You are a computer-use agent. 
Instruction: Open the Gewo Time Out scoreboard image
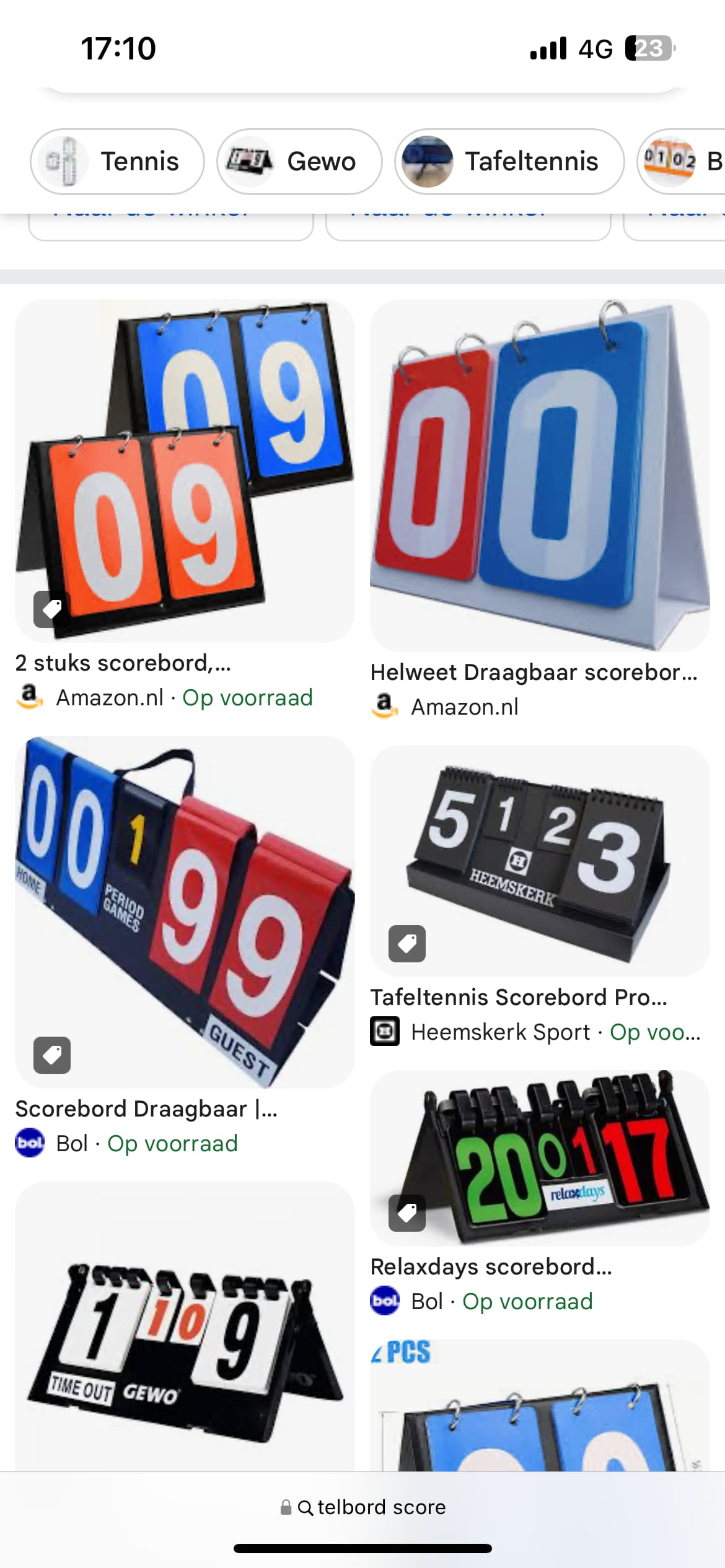point(185,1326)
